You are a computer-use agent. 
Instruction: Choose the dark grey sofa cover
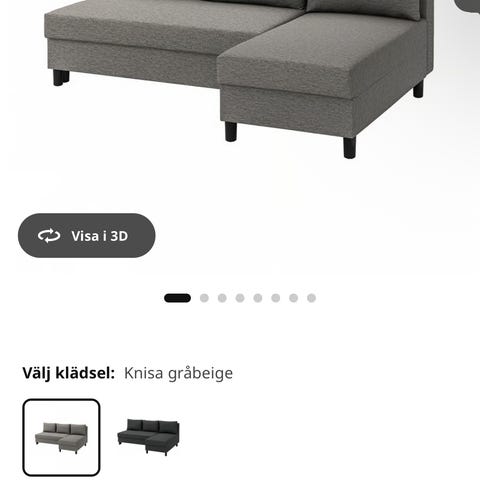click(148, 437)
